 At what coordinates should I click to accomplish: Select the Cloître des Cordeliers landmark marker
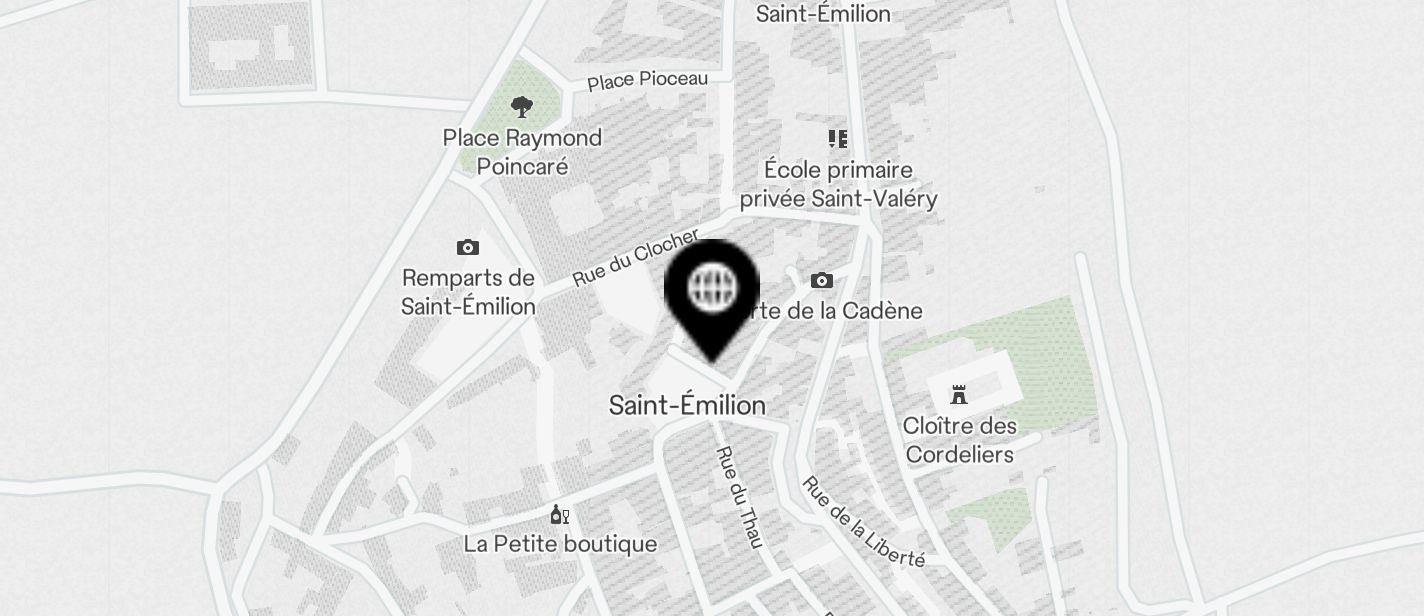pyautogui.click(x=959, y=395)
